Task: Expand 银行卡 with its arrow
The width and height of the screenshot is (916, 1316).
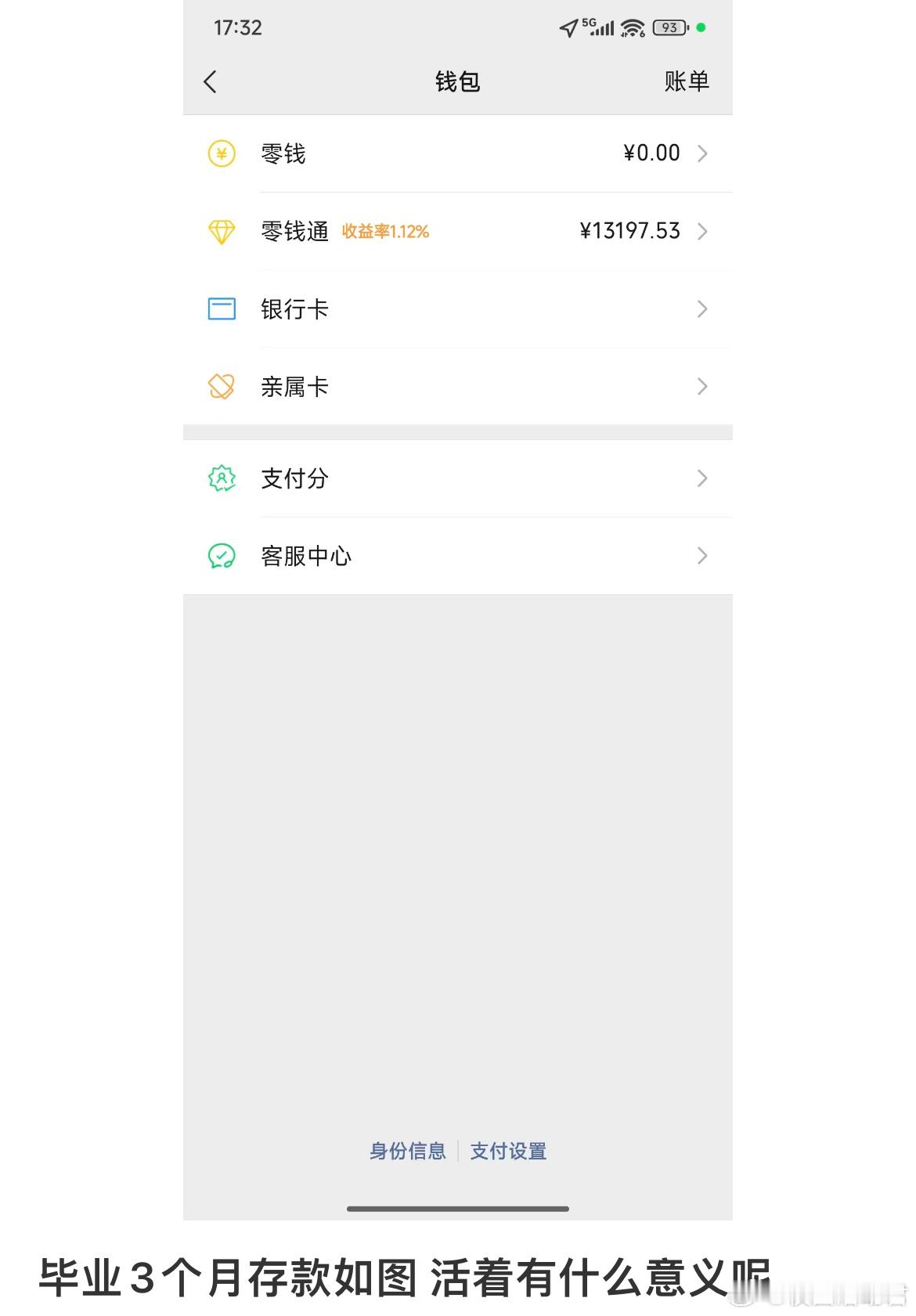Action: 702,309
